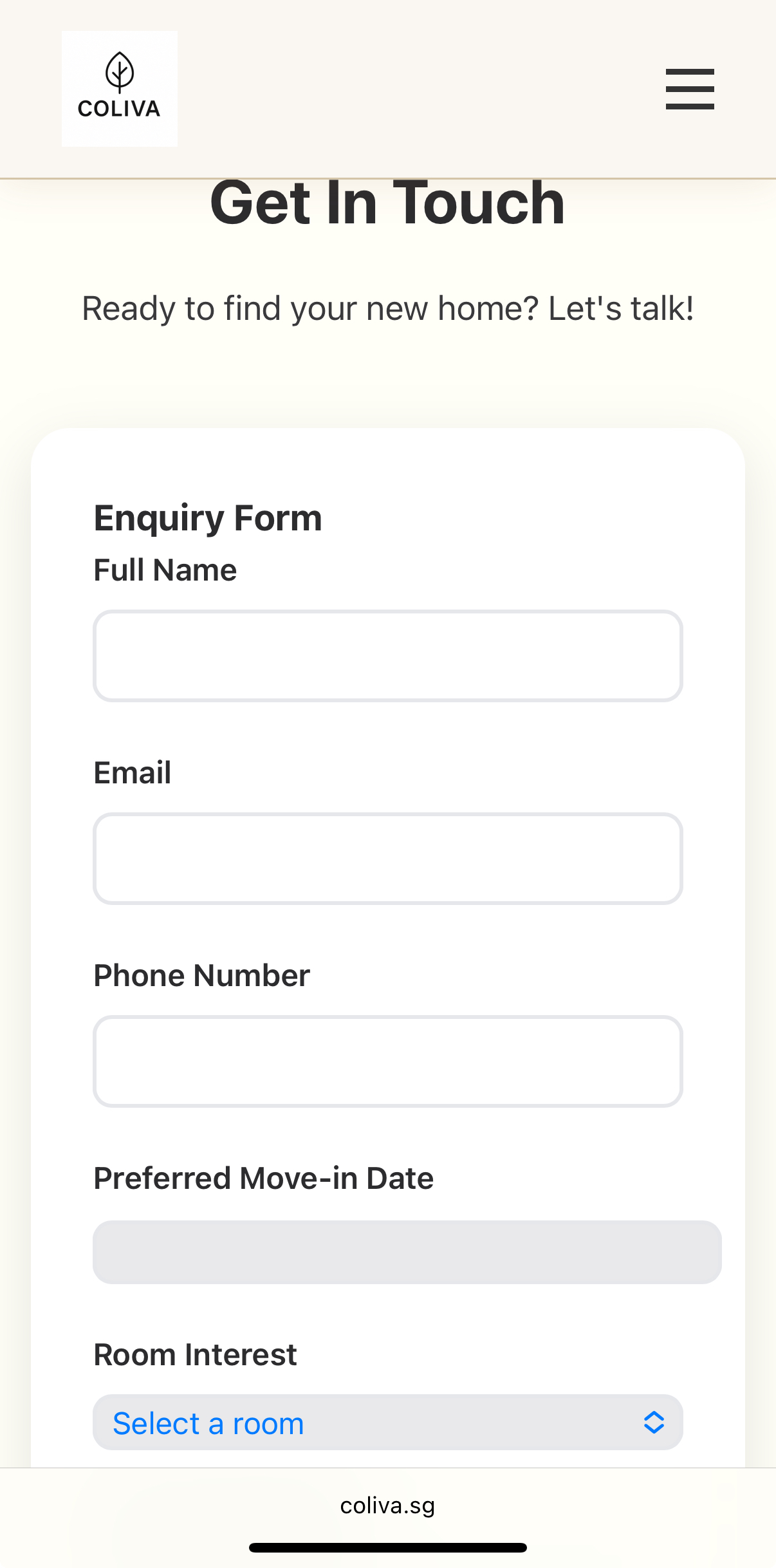This screenshot has height=1568, width=776.
Task: Select the Phone Number field
Action: coord(387,1061)
